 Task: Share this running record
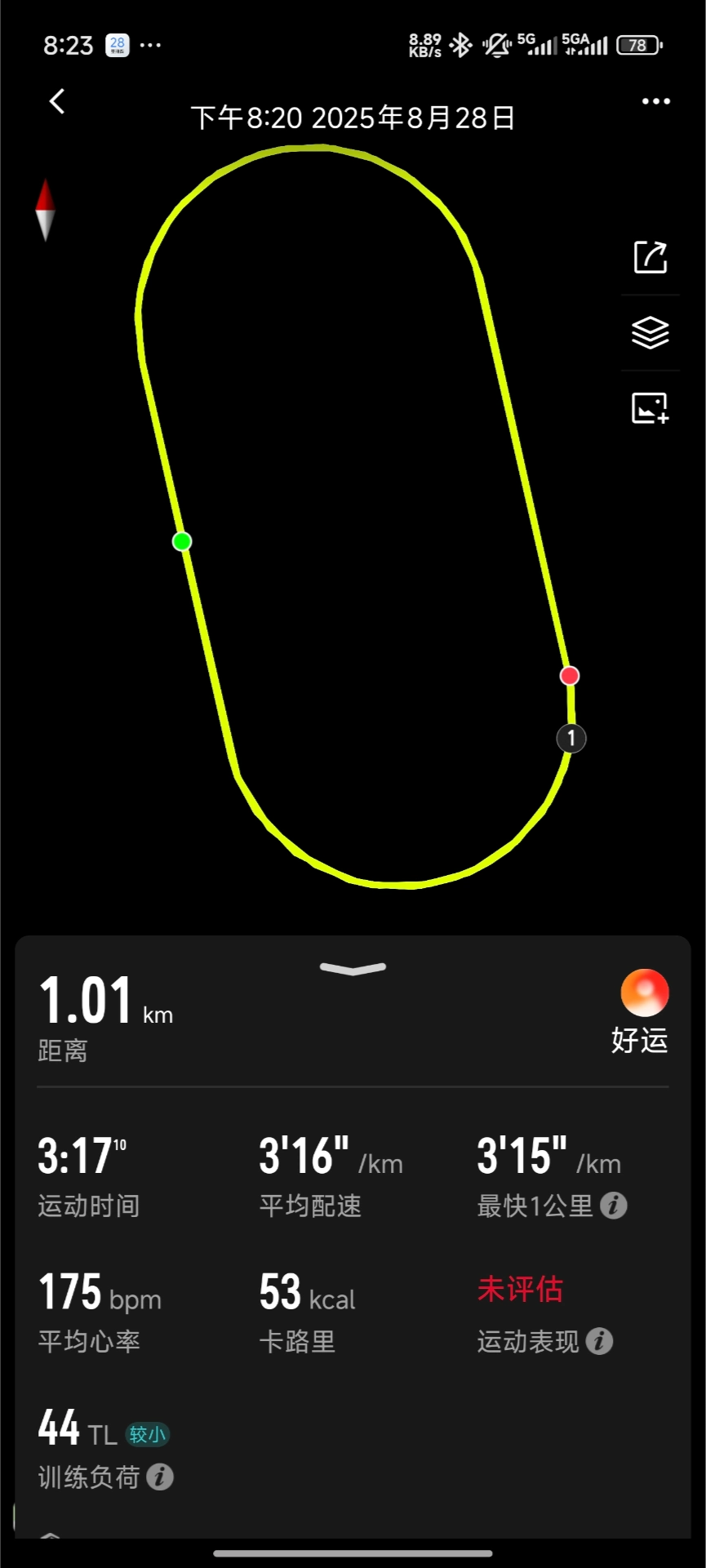click(x=650, y=257)
